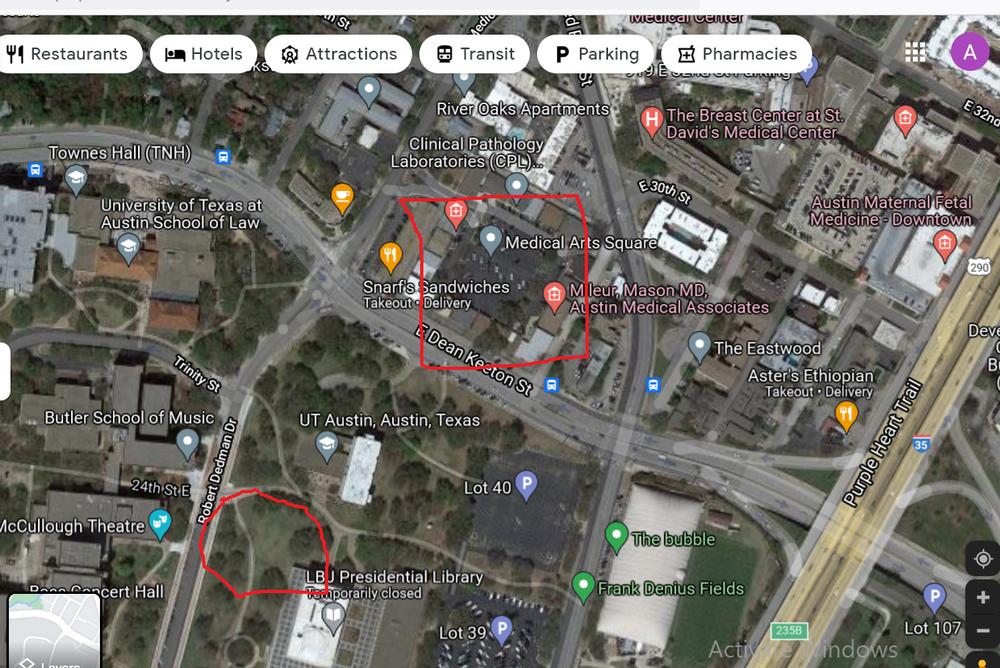Filter map by Hotels
The width and height of the screenshot is (1000, 668).
click(x=204, y=54)
